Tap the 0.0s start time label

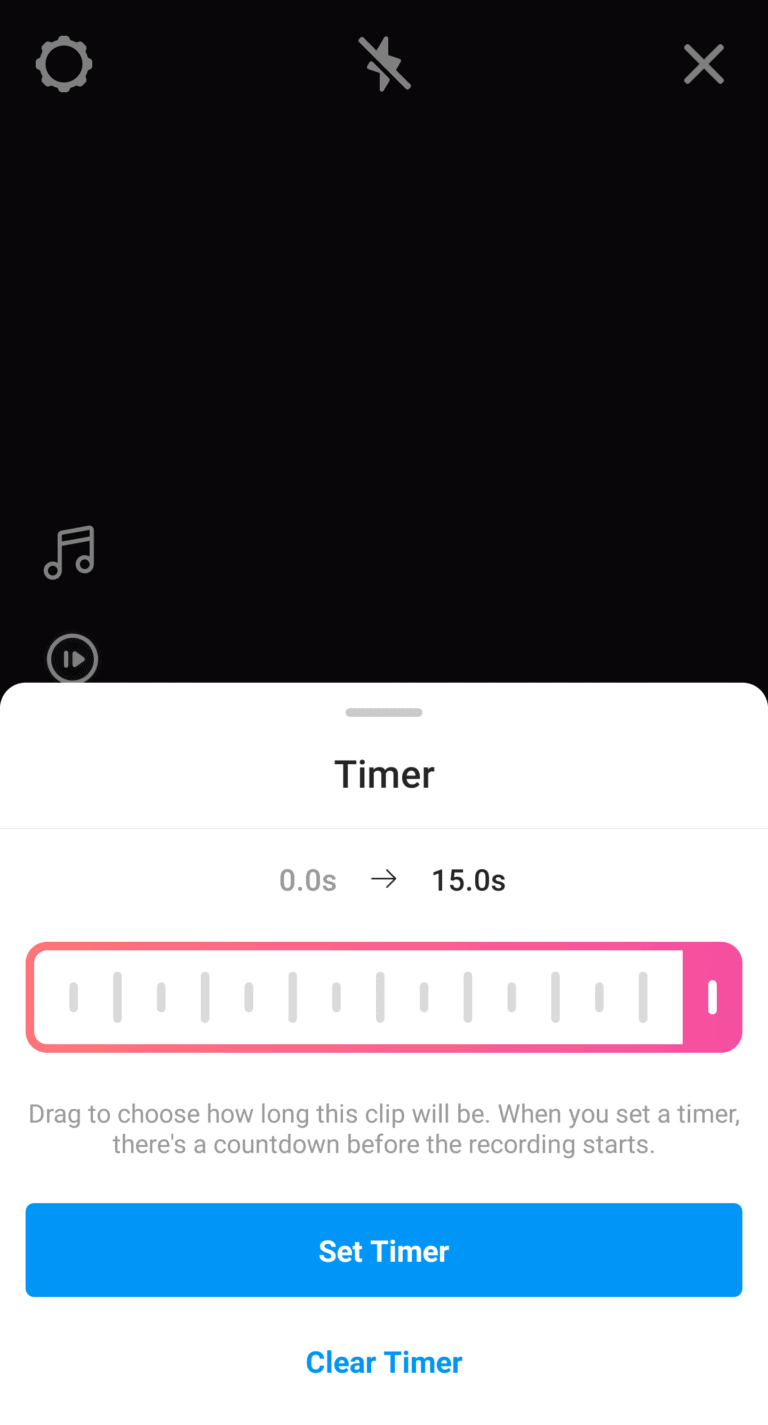point(307,880)
